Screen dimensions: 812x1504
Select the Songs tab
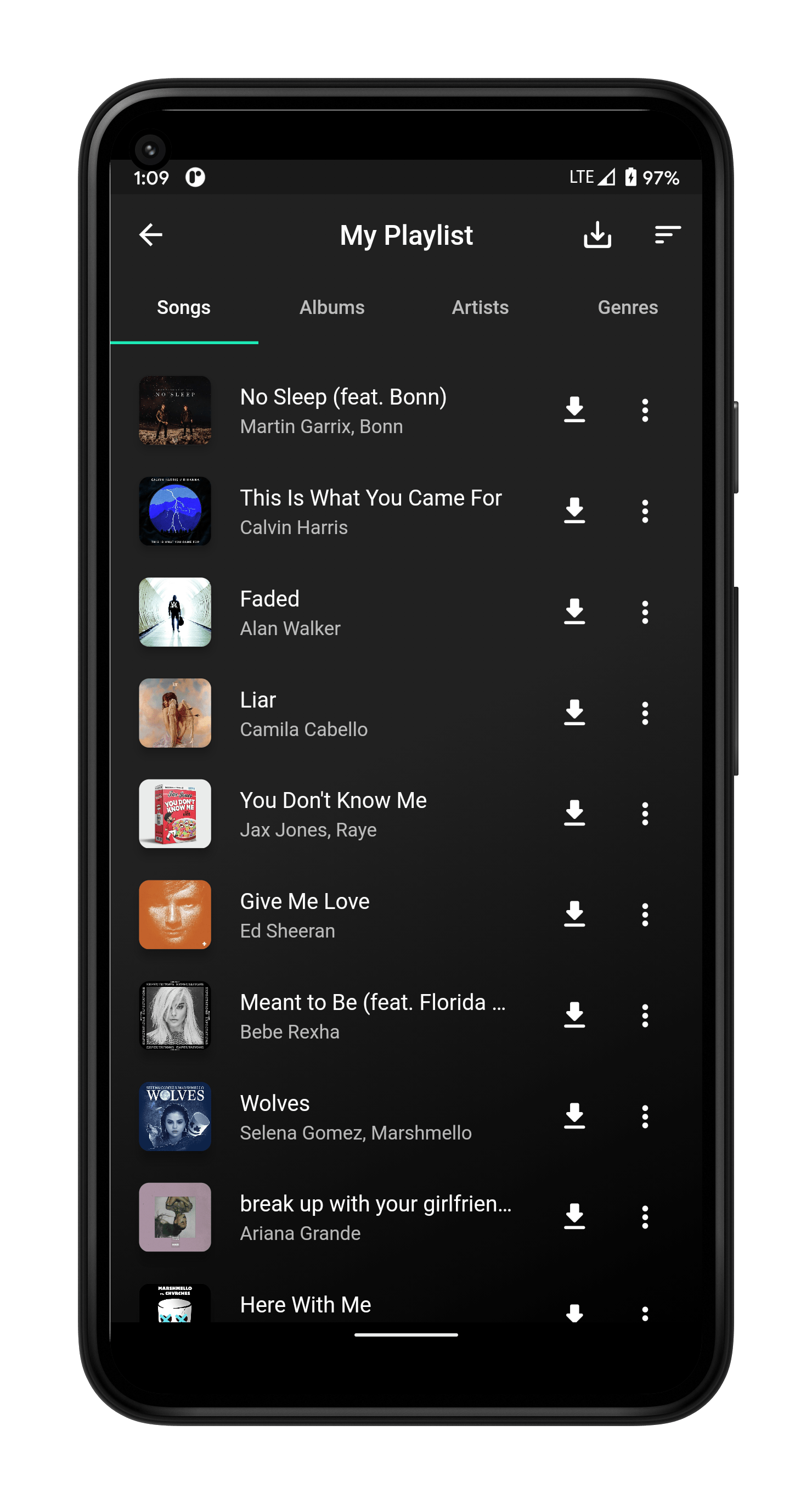(183, 308)
